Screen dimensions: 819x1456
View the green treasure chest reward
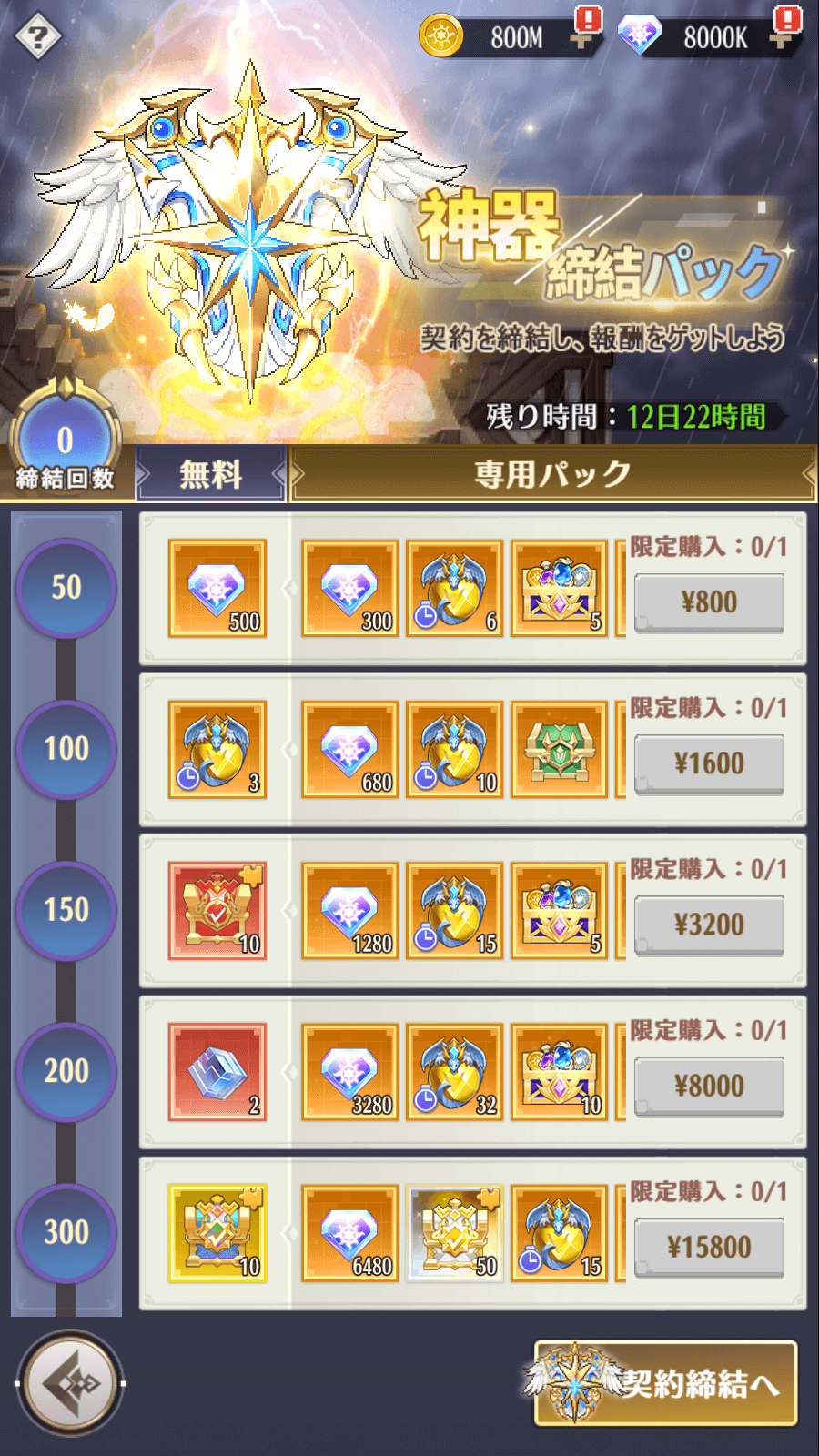[559, 750]
